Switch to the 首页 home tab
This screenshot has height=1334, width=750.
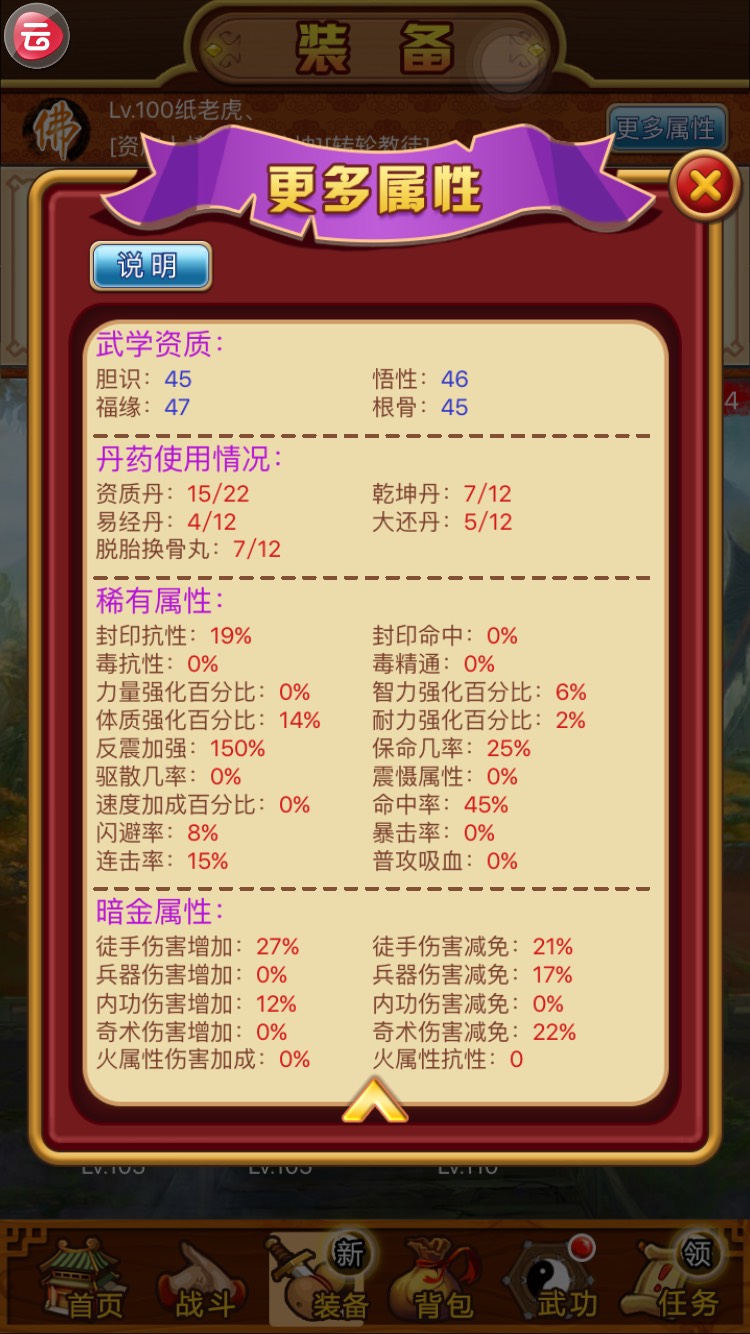tap(82, 1282)
